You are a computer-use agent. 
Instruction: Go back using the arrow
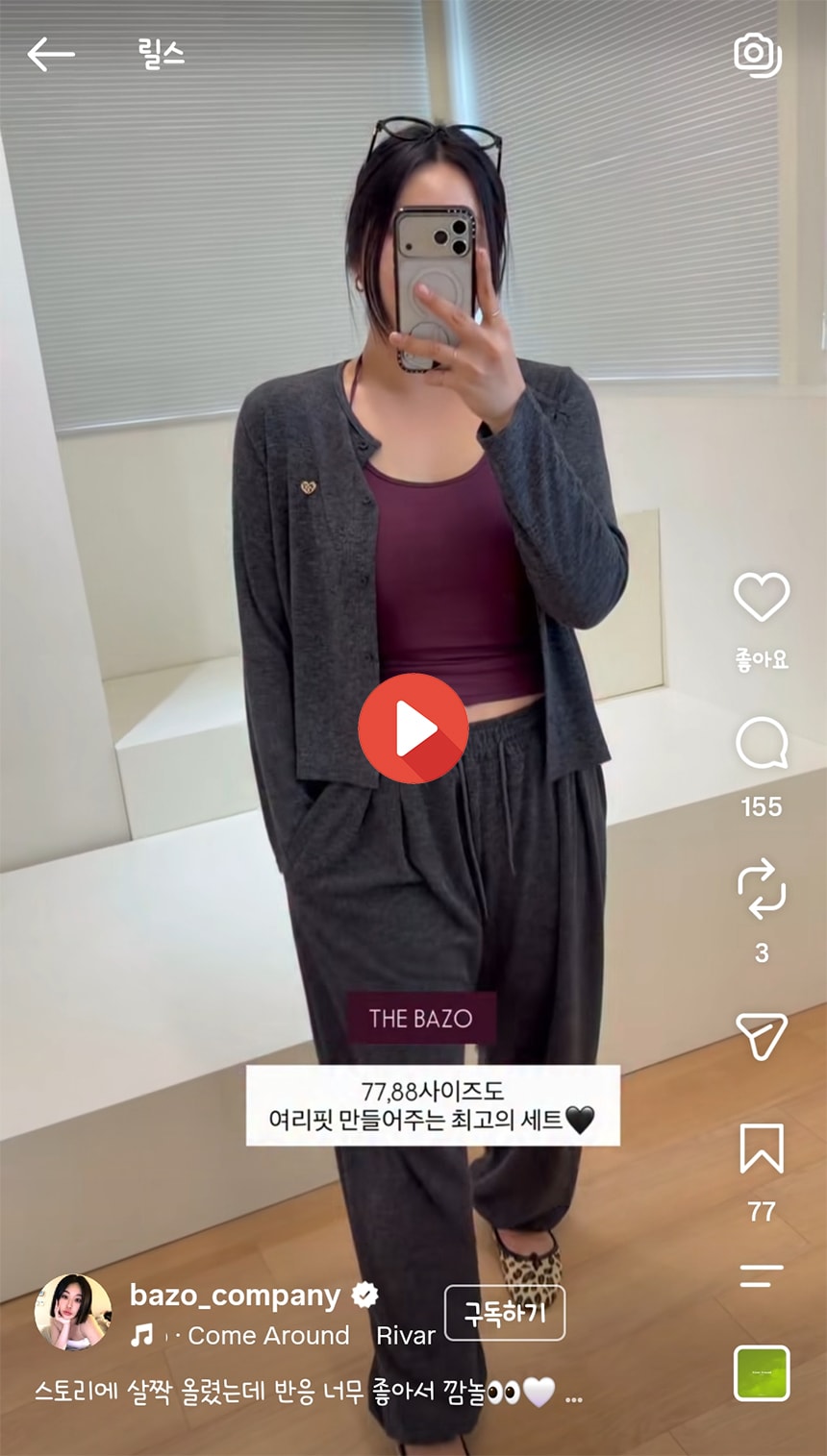(51, 55)
